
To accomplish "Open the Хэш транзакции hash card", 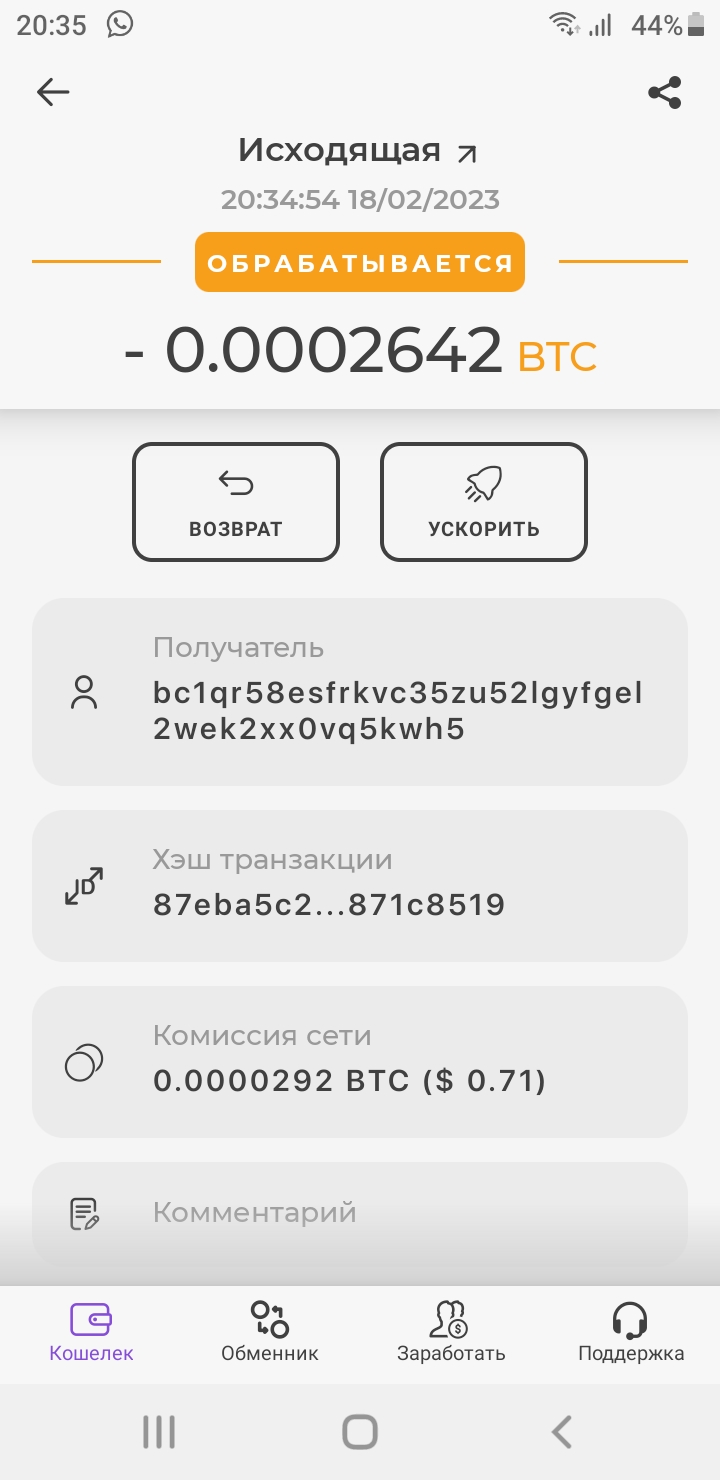I will click(x=360, y=885).
